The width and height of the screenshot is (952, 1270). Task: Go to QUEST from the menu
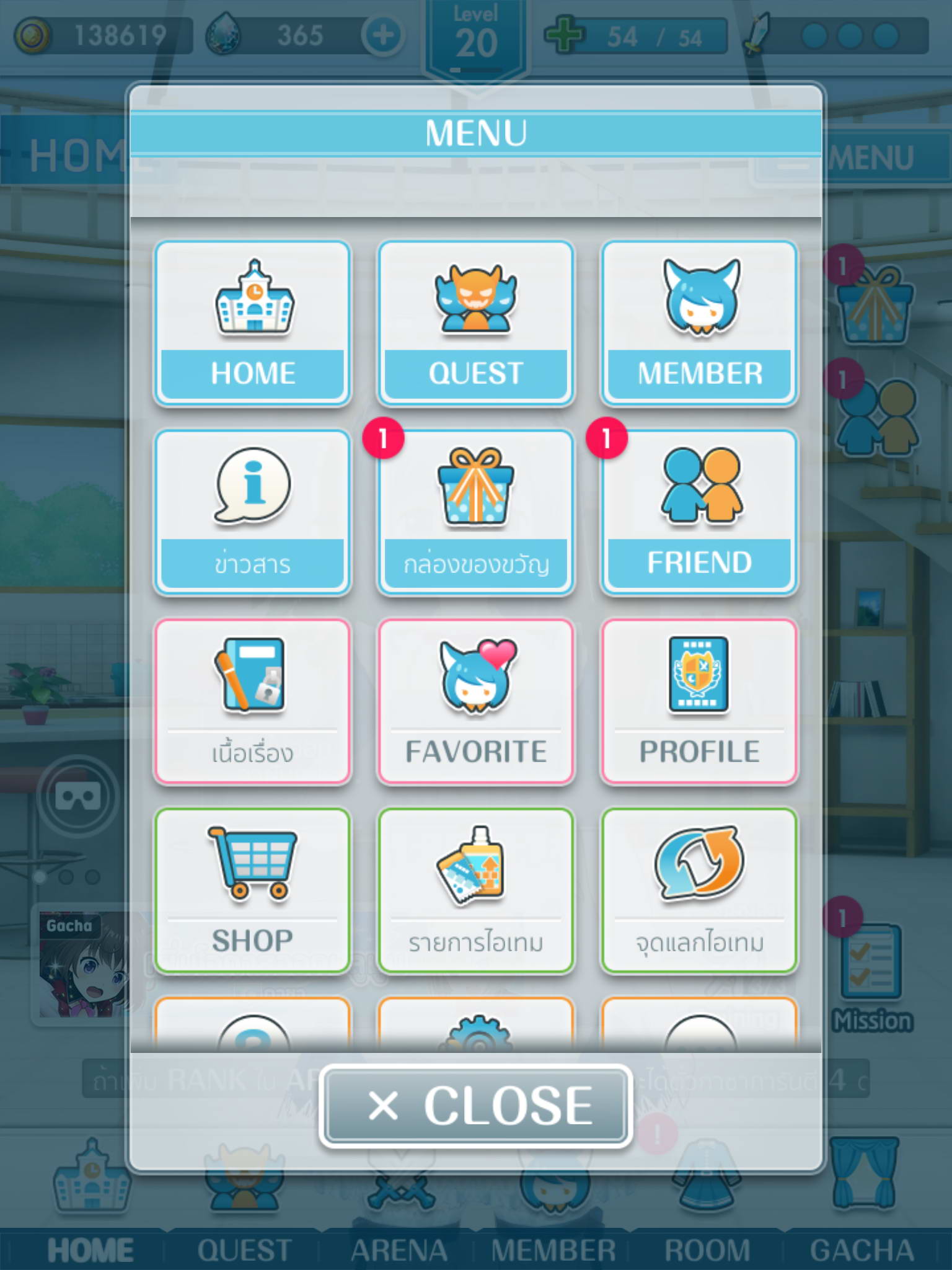tap(476, 322)
